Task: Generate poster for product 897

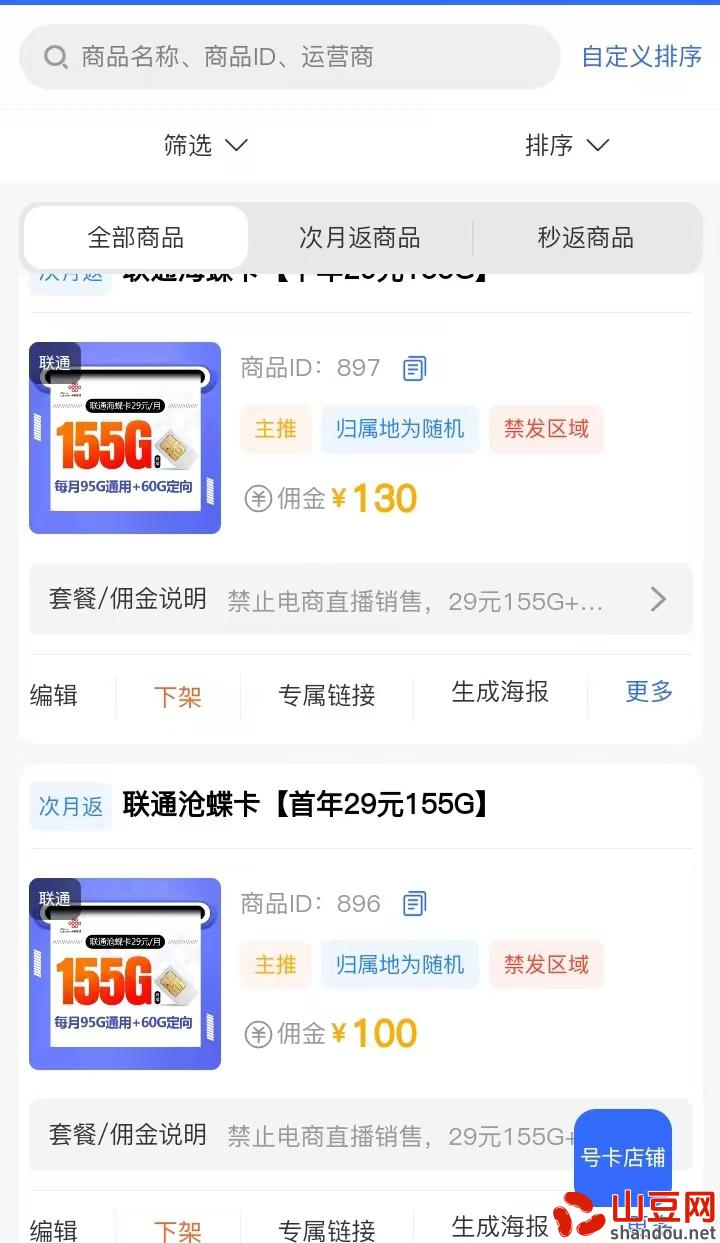Action: click(x=500, y=692)
